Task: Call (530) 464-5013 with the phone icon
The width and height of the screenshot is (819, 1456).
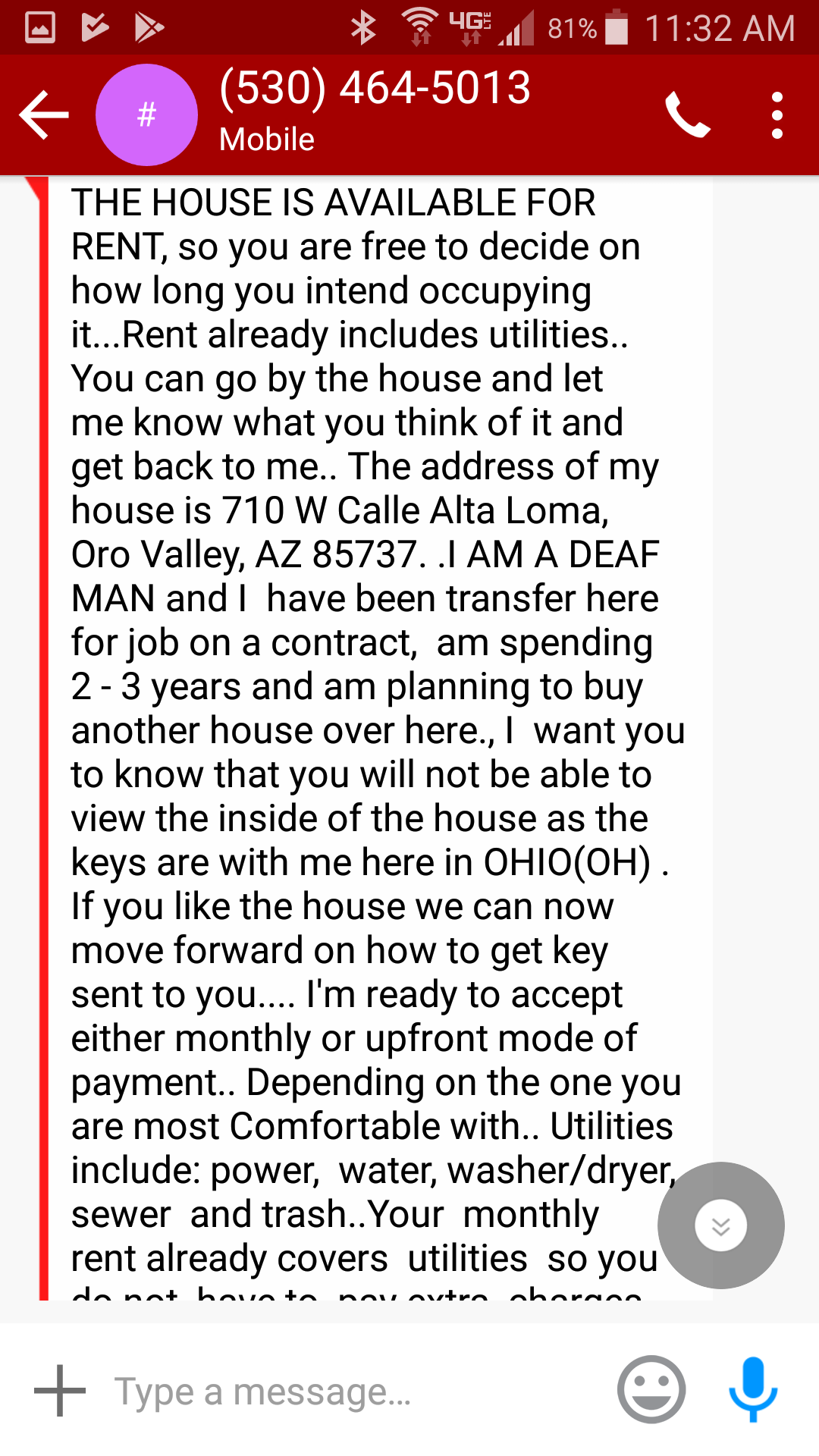Action: tap(687, 115)
